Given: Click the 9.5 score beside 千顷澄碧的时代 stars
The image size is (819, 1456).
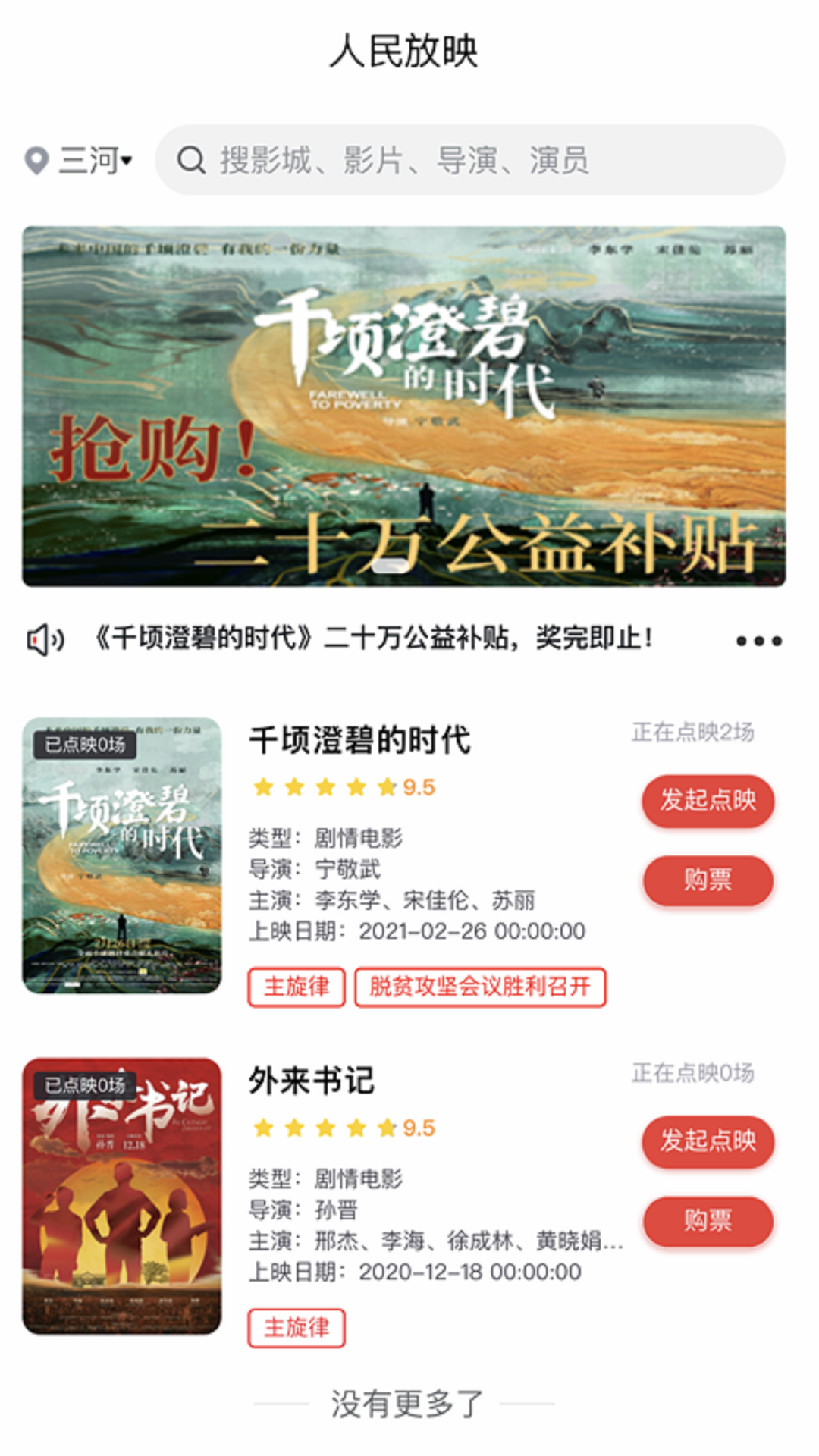Looking at the screenshot, I should tap(419, 788).
